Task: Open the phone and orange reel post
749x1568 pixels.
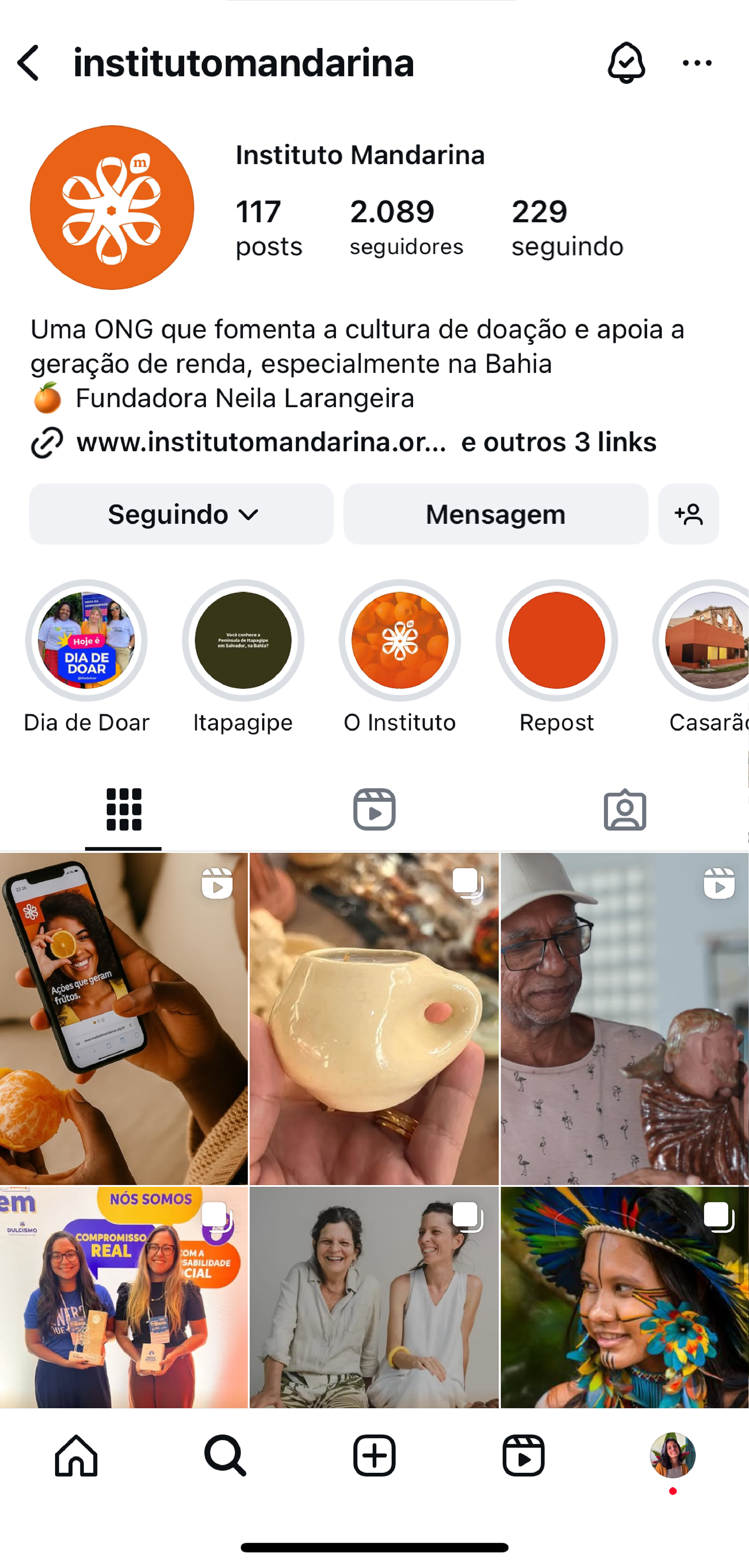Action: 124,1018
